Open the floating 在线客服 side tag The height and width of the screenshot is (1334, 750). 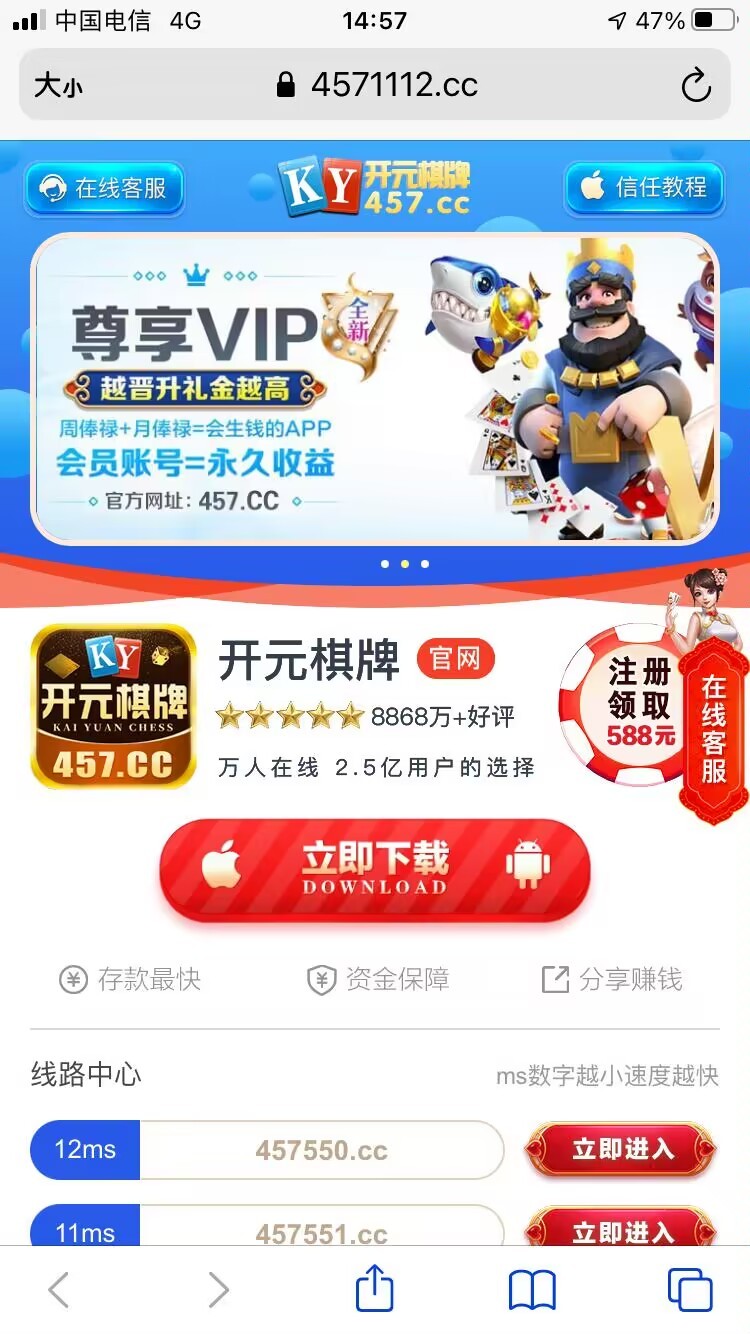(713, 730)
